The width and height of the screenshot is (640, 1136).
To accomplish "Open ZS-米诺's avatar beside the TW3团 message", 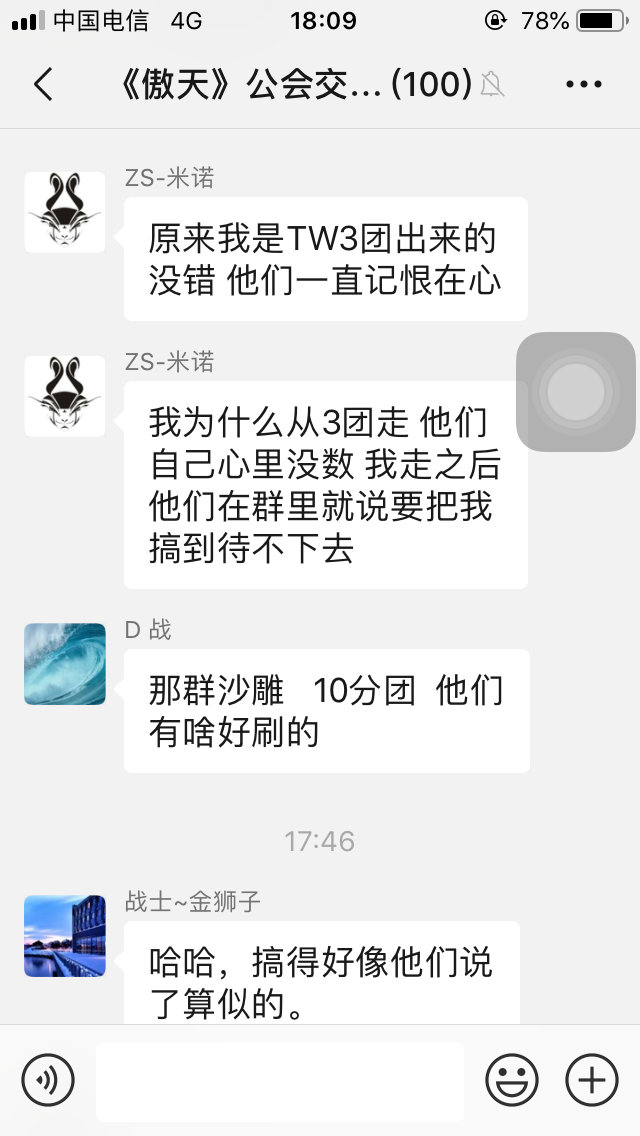I will [65, 212].
